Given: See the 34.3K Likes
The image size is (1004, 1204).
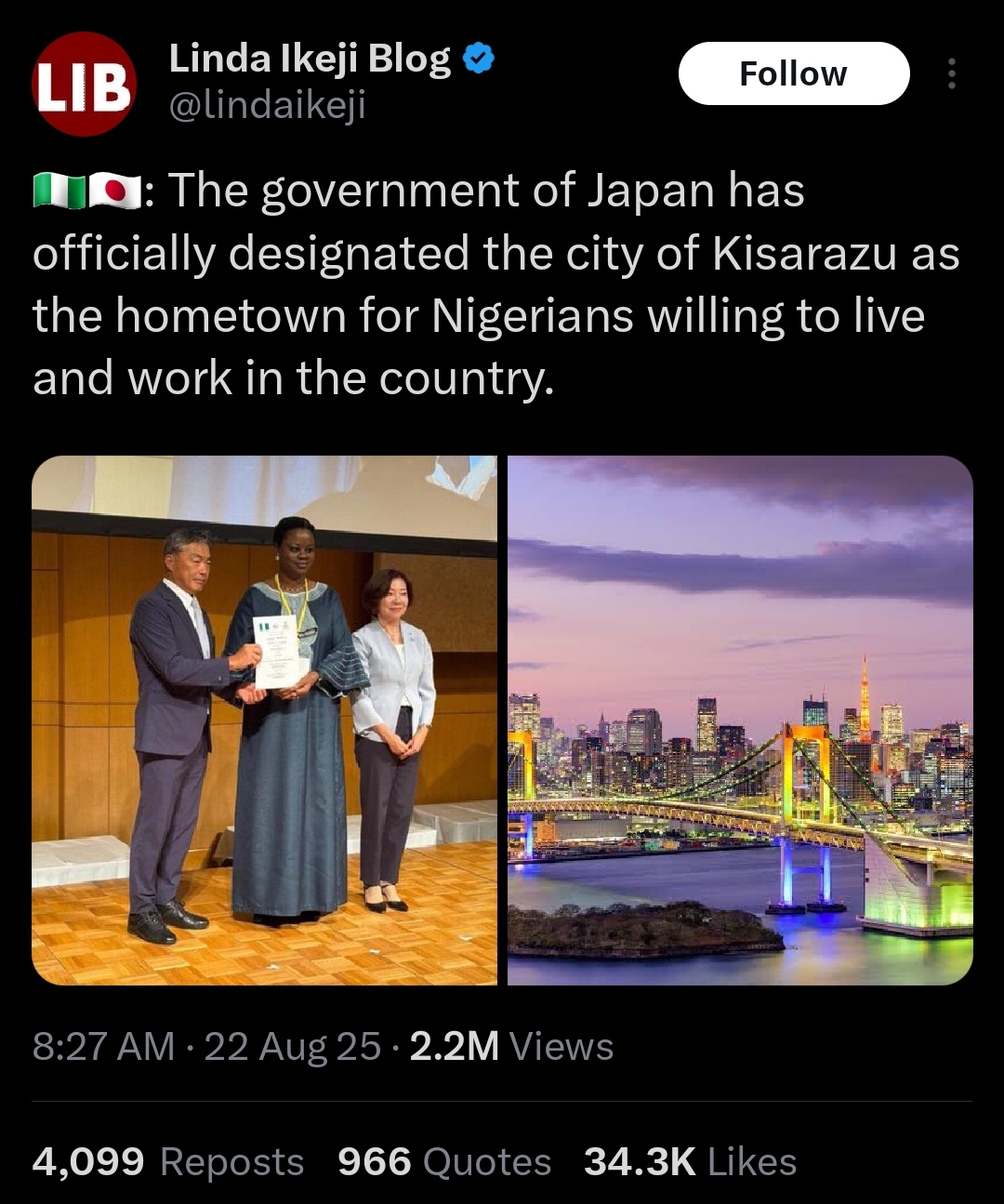Looking at the screenshot, I should pyautogui.click(x=690, y=1161).
